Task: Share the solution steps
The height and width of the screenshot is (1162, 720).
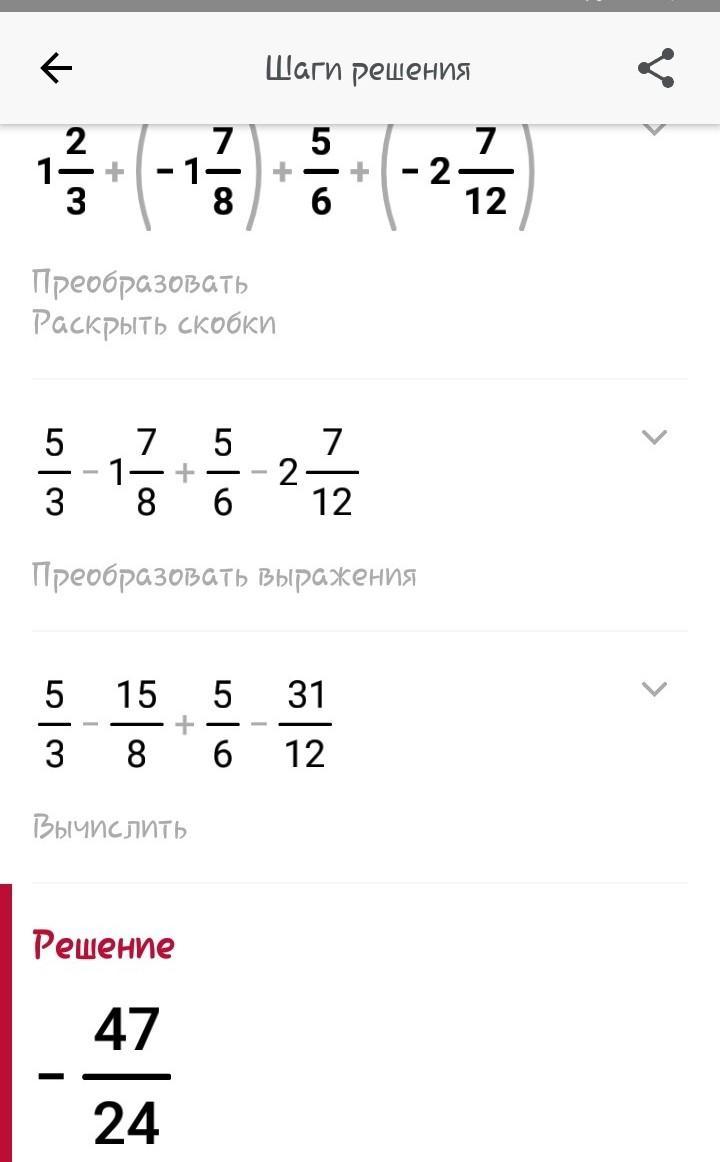Action: pos(656,68)
